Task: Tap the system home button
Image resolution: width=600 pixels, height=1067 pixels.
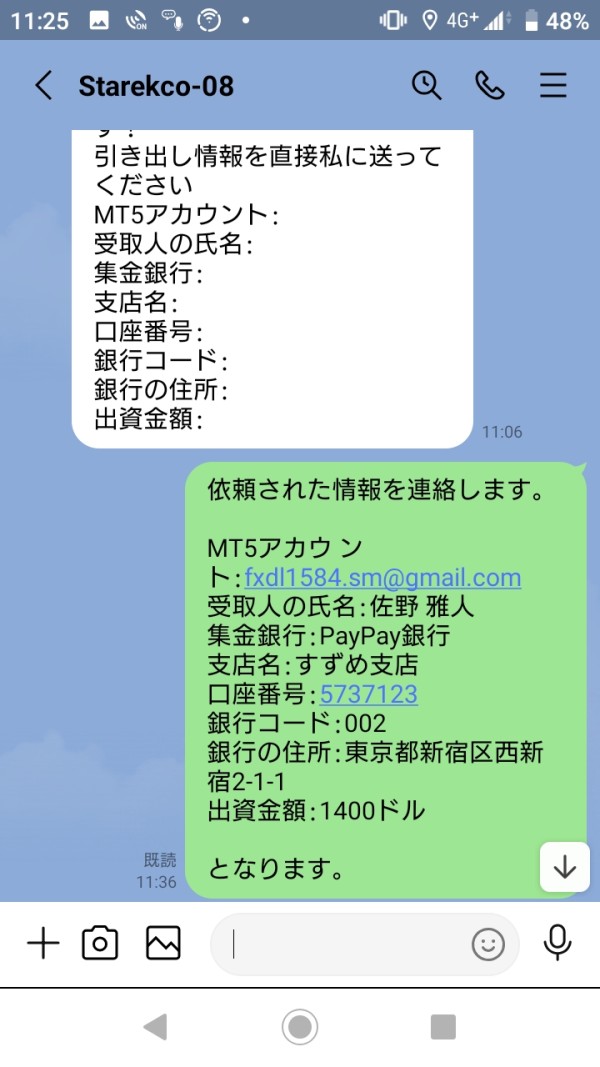Action: [300, 1027]
